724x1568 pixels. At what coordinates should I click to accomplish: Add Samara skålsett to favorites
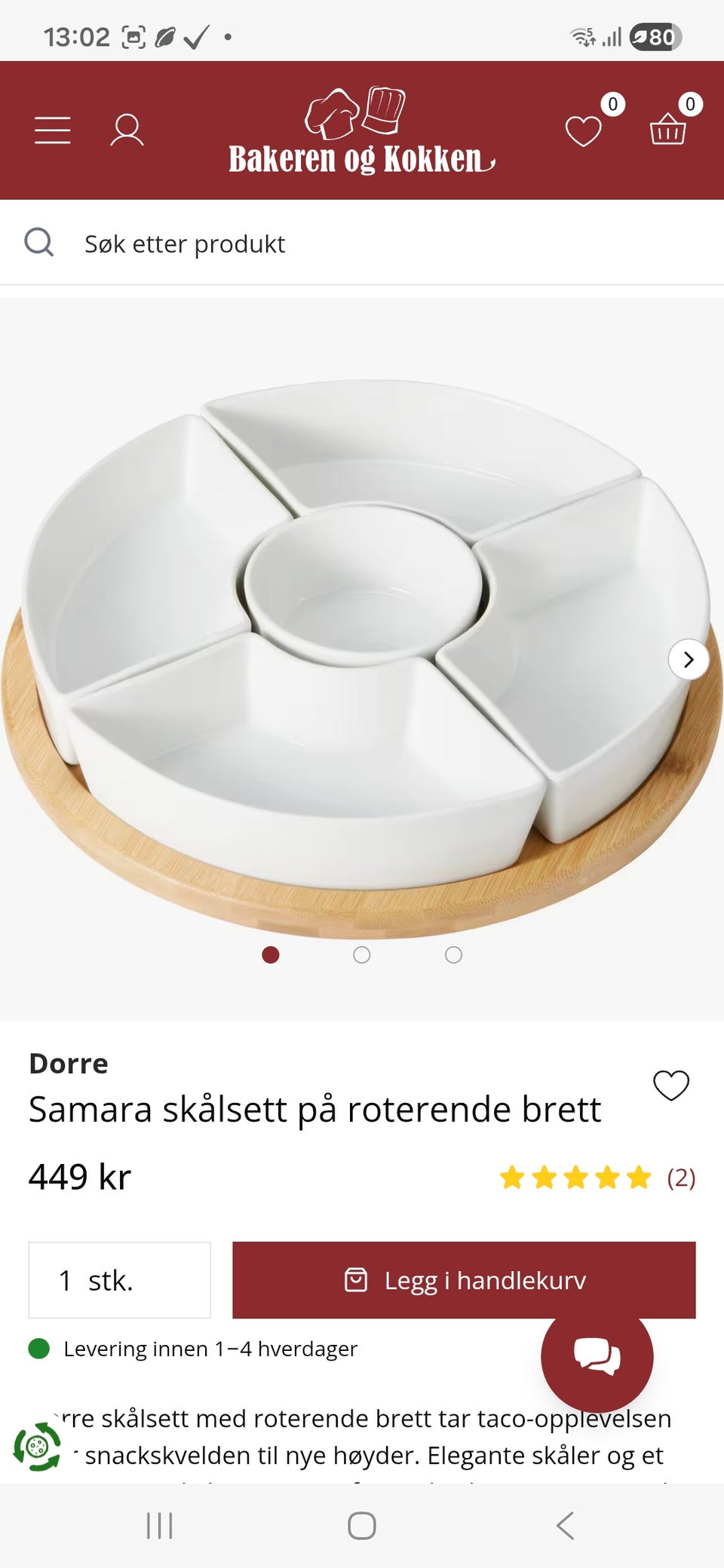tap(670, 1086)
